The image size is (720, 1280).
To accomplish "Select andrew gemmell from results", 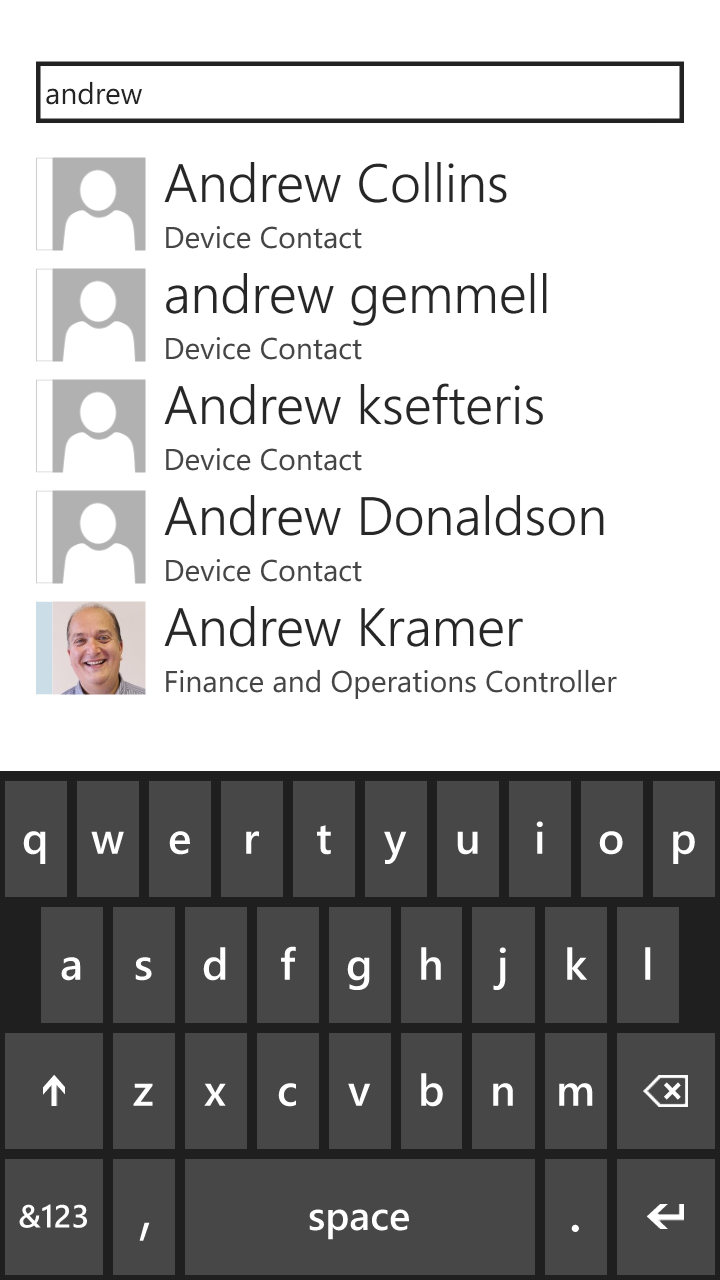I will pos(360,315).
